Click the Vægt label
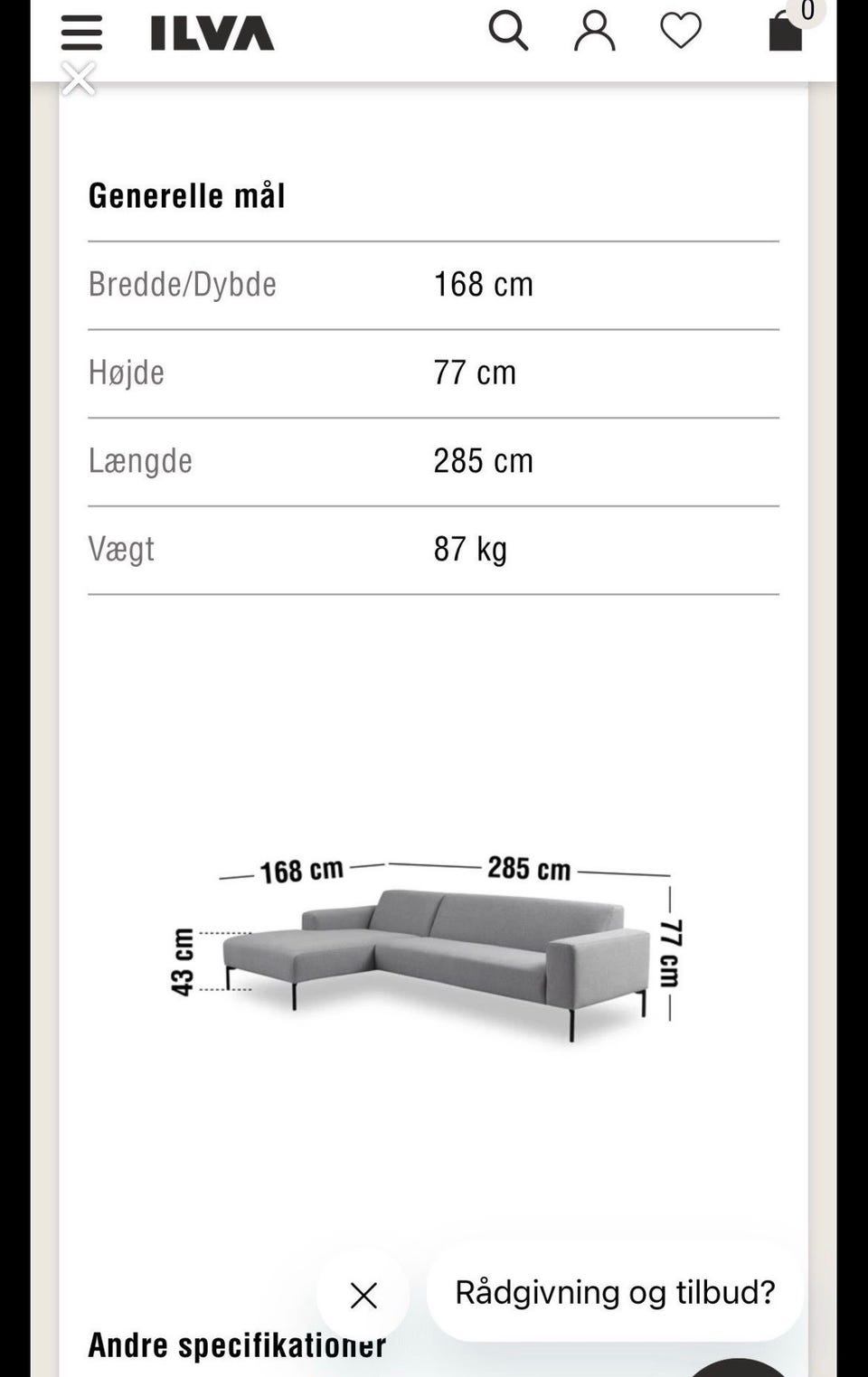The width and height of the screenshot is (868, 1377). coord(120,548)
